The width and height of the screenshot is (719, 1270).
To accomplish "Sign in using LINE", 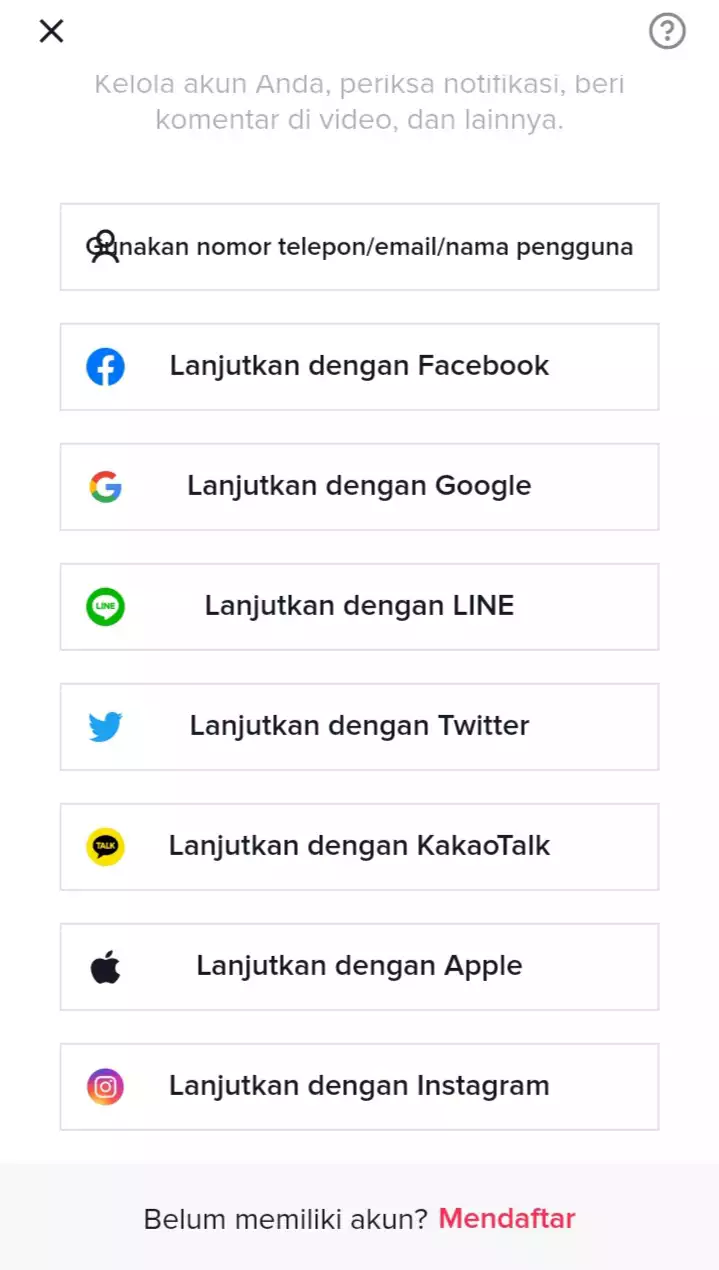I will 359,607.
